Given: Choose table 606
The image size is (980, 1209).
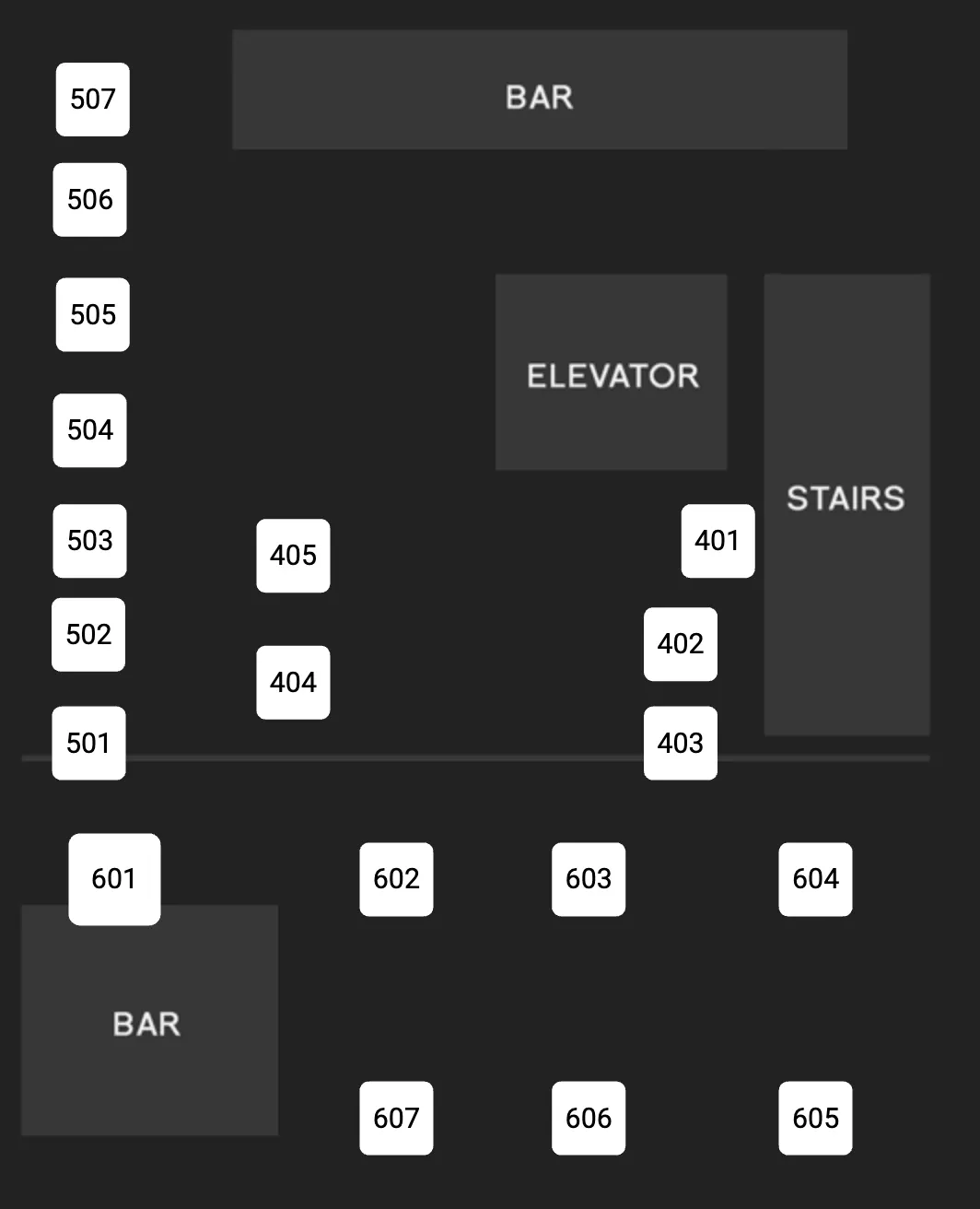Looking at the screenshot, I should 589,1119.
